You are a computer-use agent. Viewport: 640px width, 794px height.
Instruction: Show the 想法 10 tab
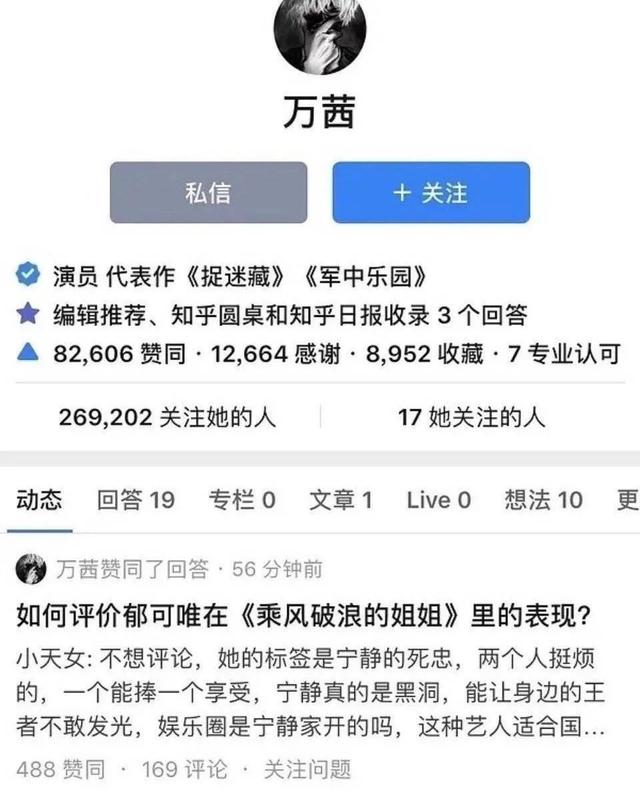(x=543, y=499)
